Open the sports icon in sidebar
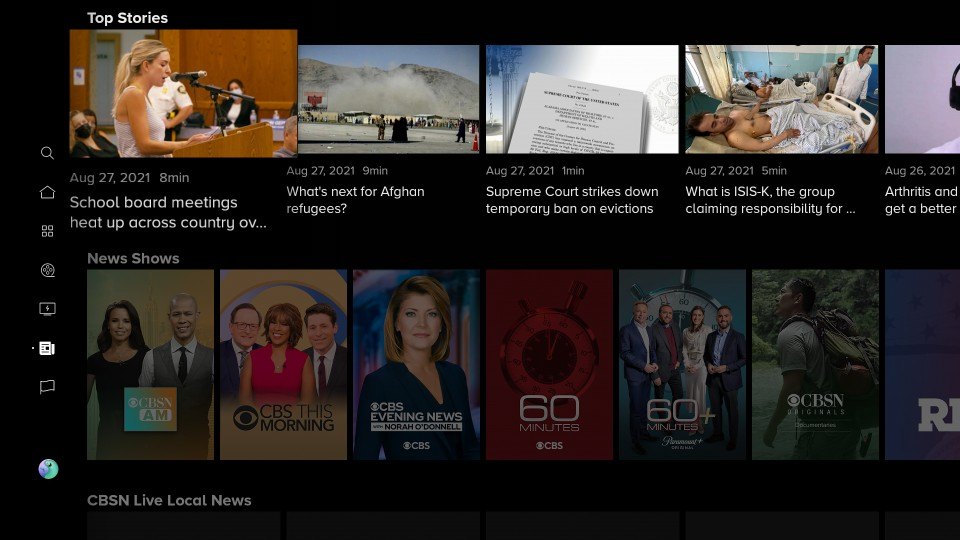 pyautogui.click(x=47, y=270)
